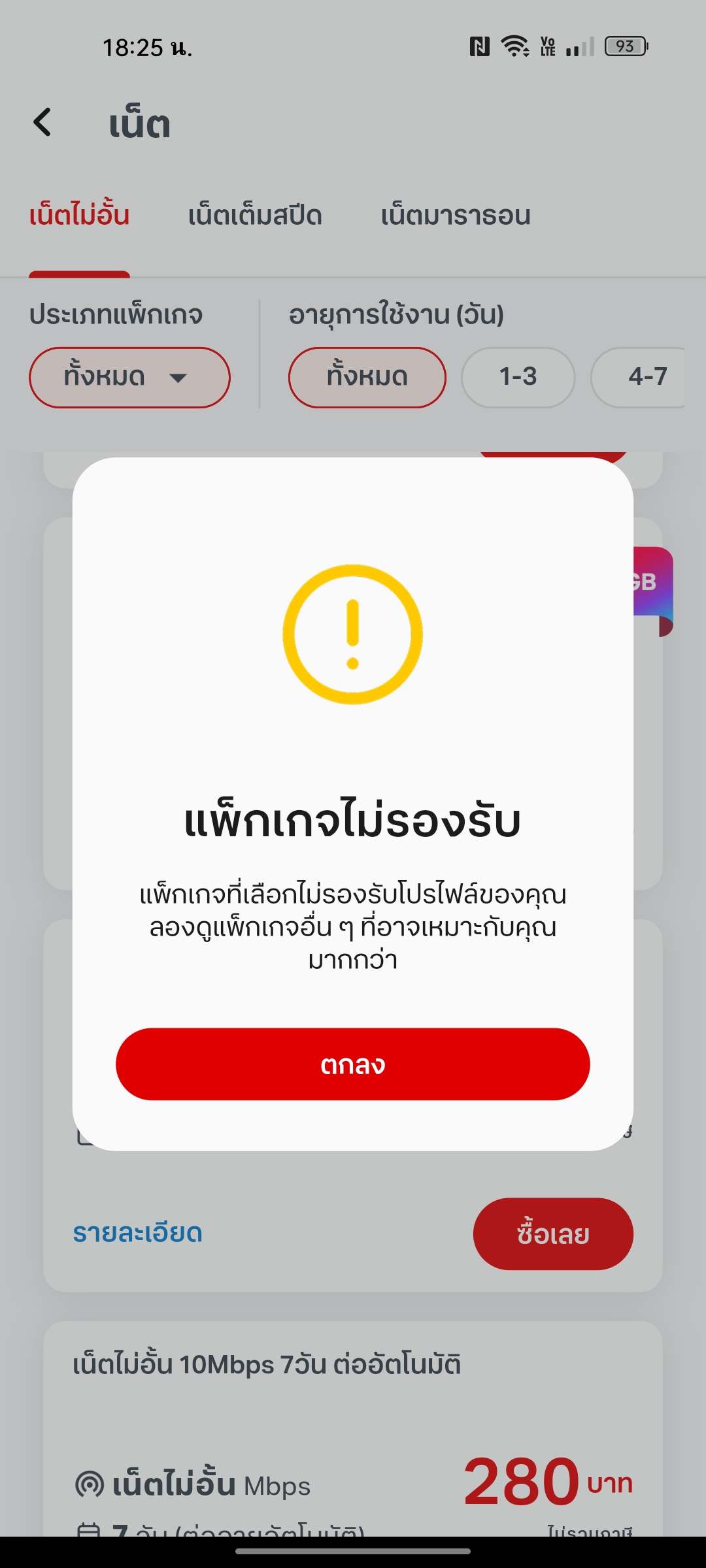Switch to the เน็ตมาราธอน tab
The height and width of the screenshot is (1568, 706).
click(x=456, y=216)
